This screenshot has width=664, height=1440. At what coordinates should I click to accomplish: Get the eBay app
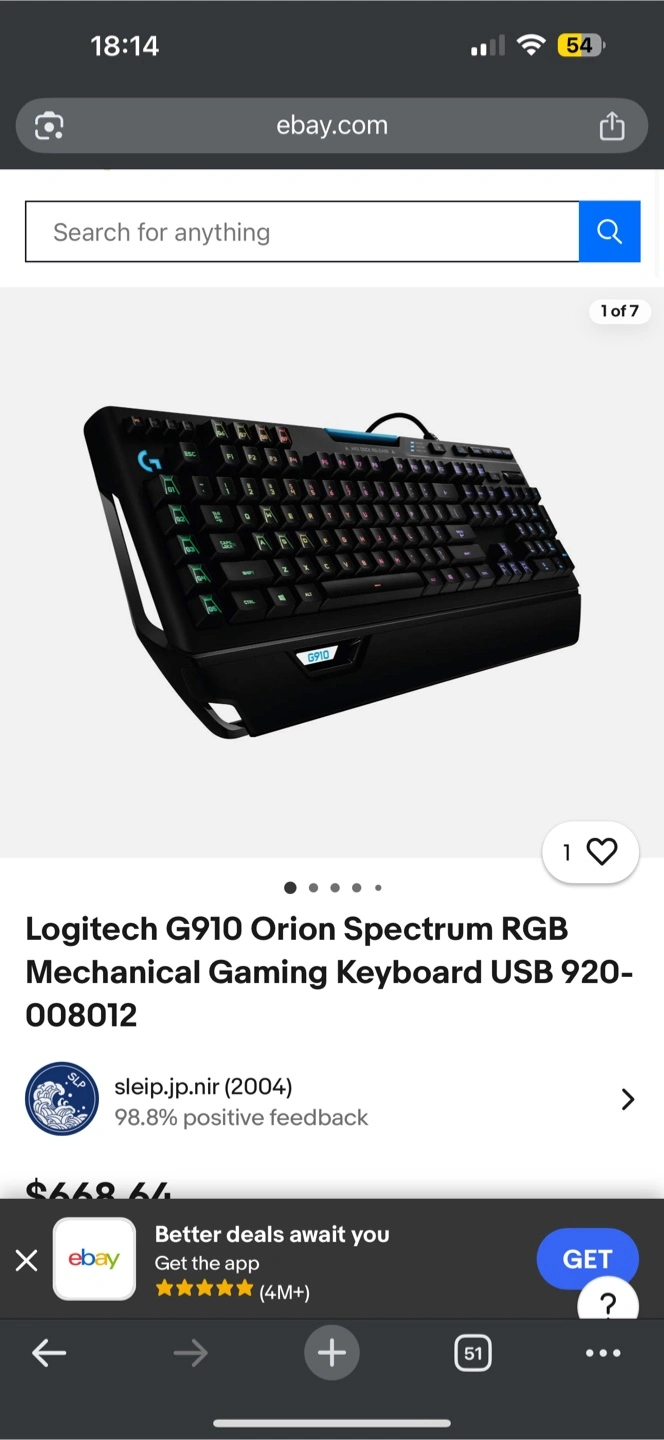click(x=587, y=1259)
